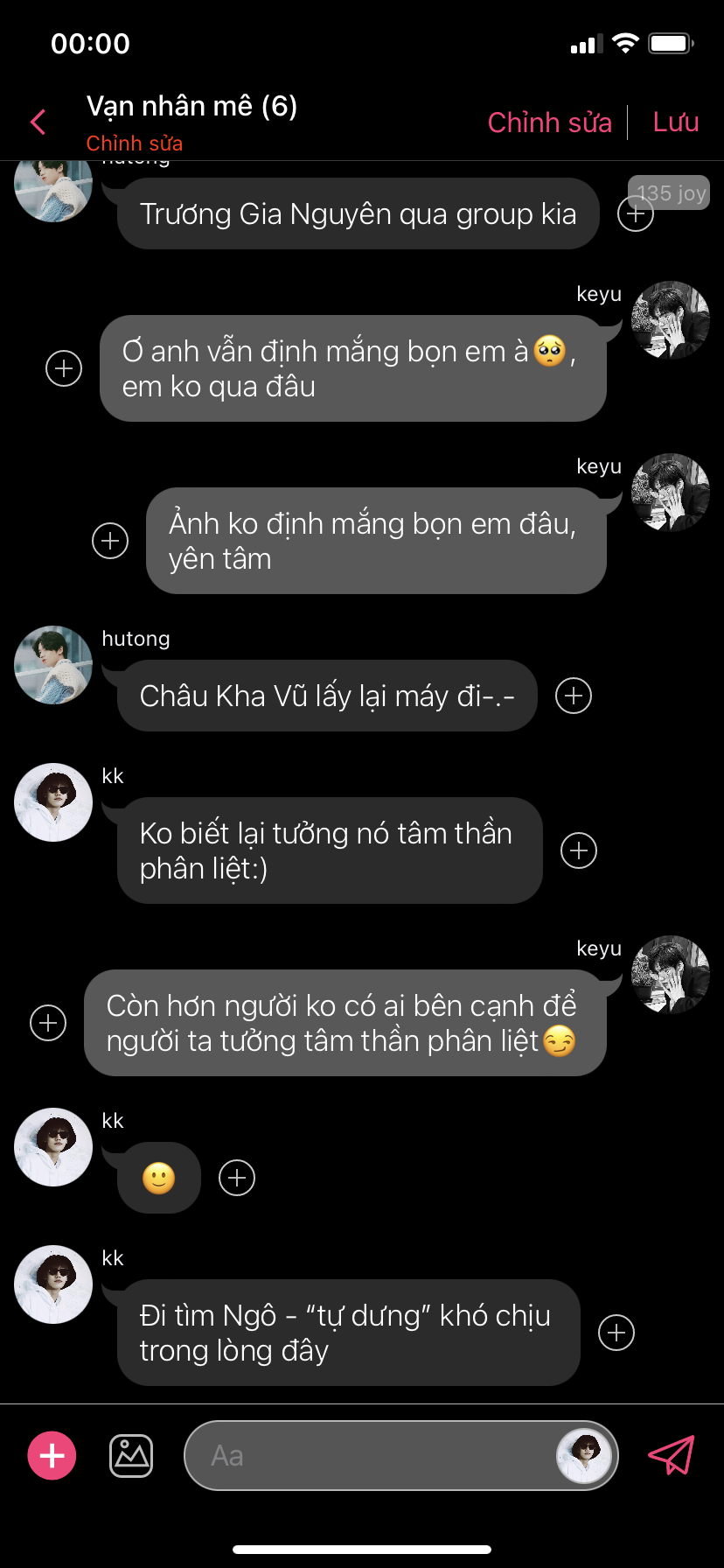Tap plus beside "Đi tìm Ngô" message
The width and height of the screenshot is (724, 1568).
point(616,1333)
